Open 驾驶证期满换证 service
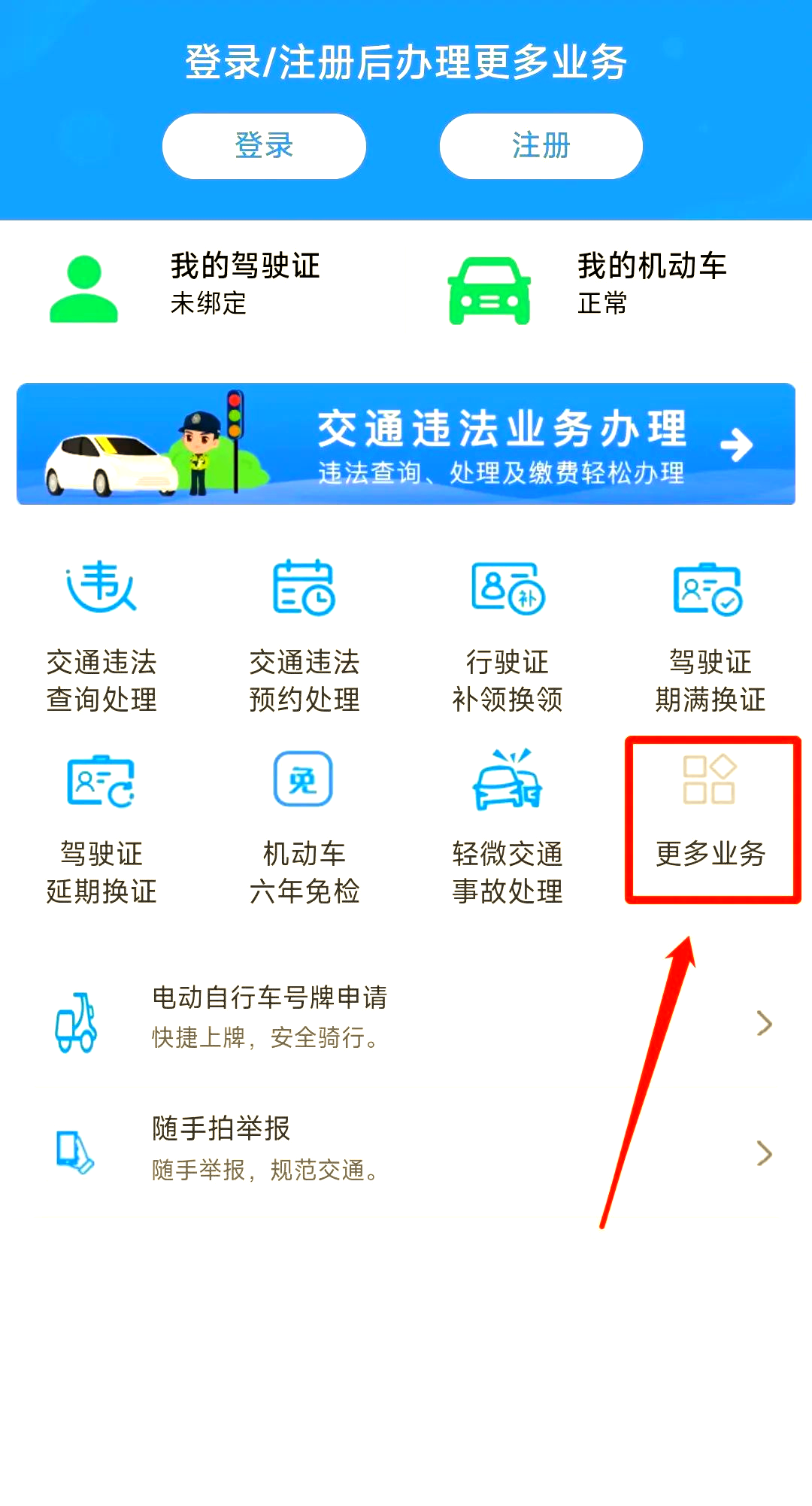This screenshot has width=812, height=1506. pos(710,636)
